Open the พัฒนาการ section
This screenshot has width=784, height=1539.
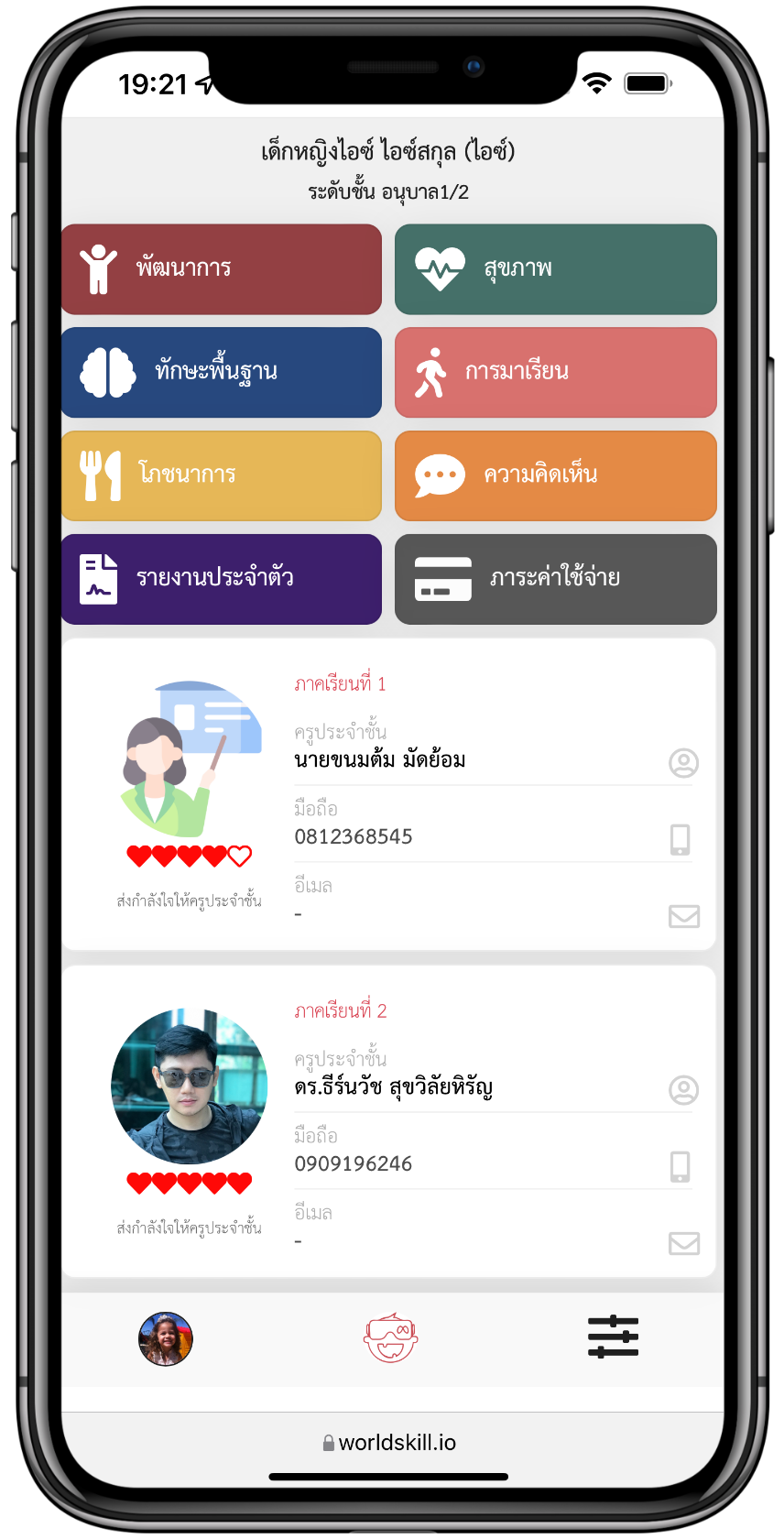coord(222,269)
